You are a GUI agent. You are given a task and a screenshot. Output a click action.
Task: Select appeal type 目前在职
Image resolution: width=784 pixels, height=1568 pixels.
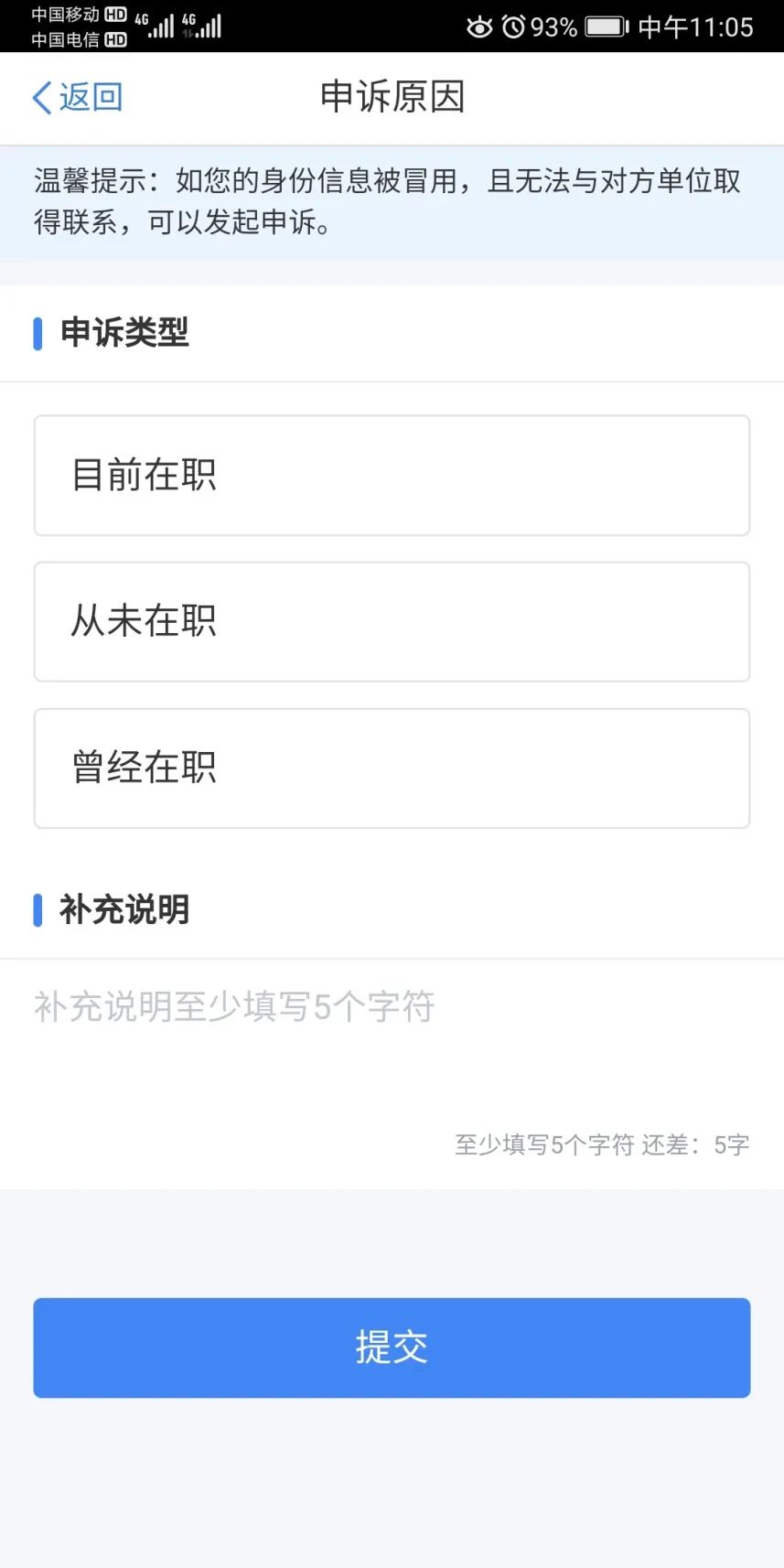392,476
